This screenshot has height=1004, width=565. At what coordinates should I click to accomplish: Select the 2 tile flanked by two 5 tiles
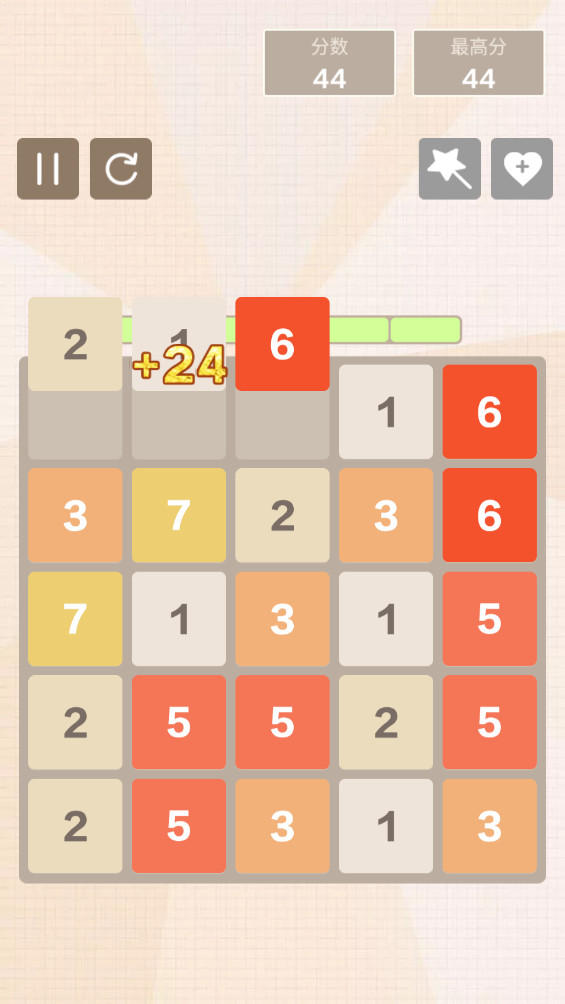click(x=386, y=722)
